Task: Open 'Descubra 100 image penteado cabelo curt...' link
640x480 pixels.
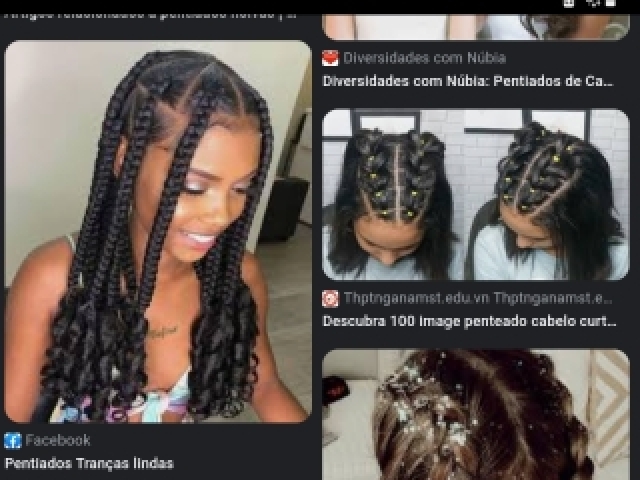Action: [x=467, y=321]
